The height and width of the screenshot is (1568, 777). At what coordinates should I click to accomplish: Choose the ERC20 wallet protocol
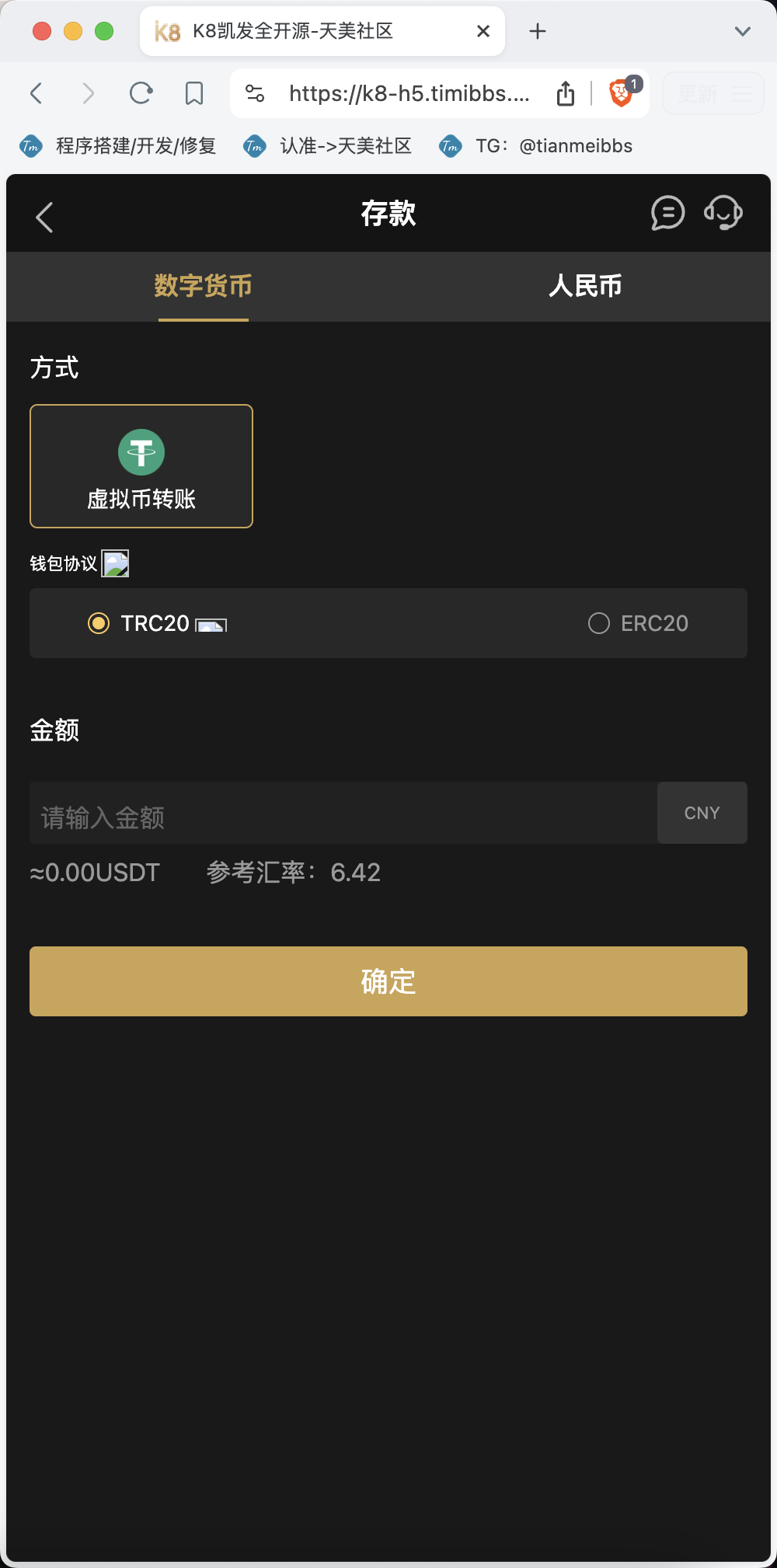tap(599, 623)
